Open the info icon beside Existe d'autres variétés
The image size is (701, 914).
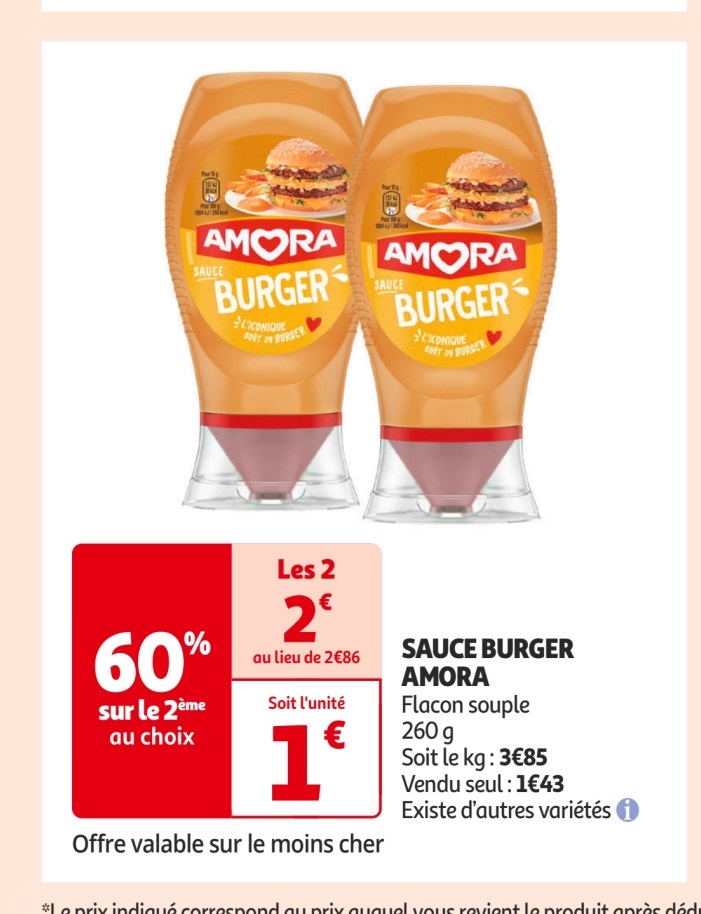[628, 810]
